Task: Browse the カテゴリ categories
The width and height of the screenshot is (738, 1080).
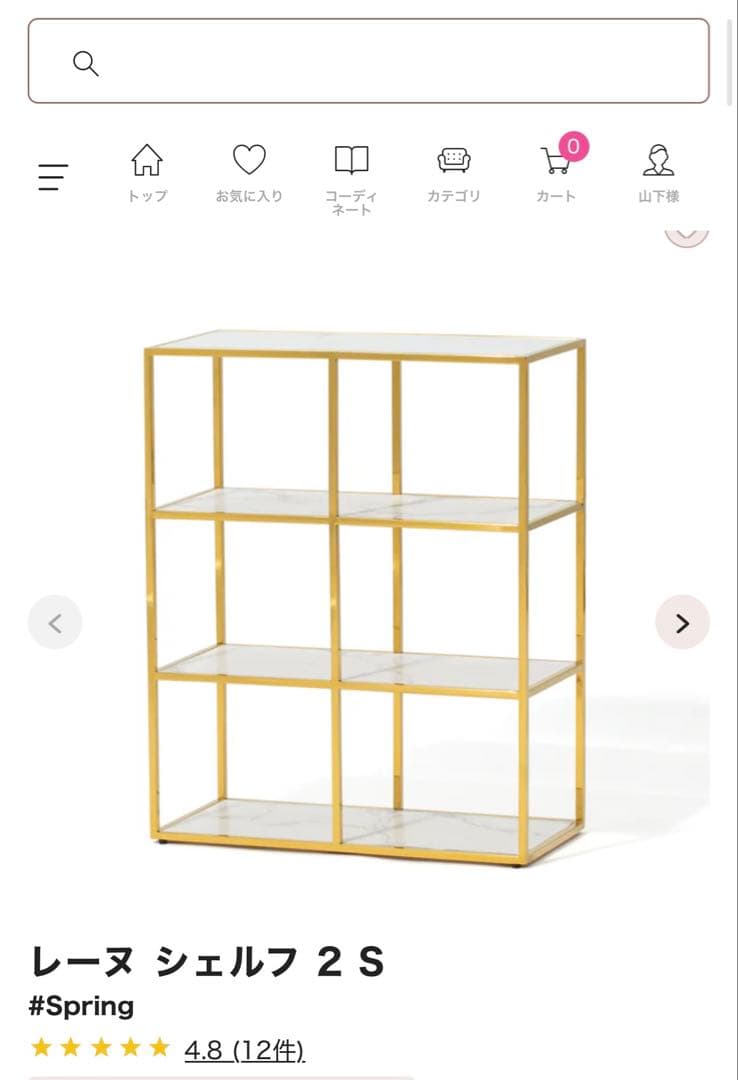Action: [454, 172]
